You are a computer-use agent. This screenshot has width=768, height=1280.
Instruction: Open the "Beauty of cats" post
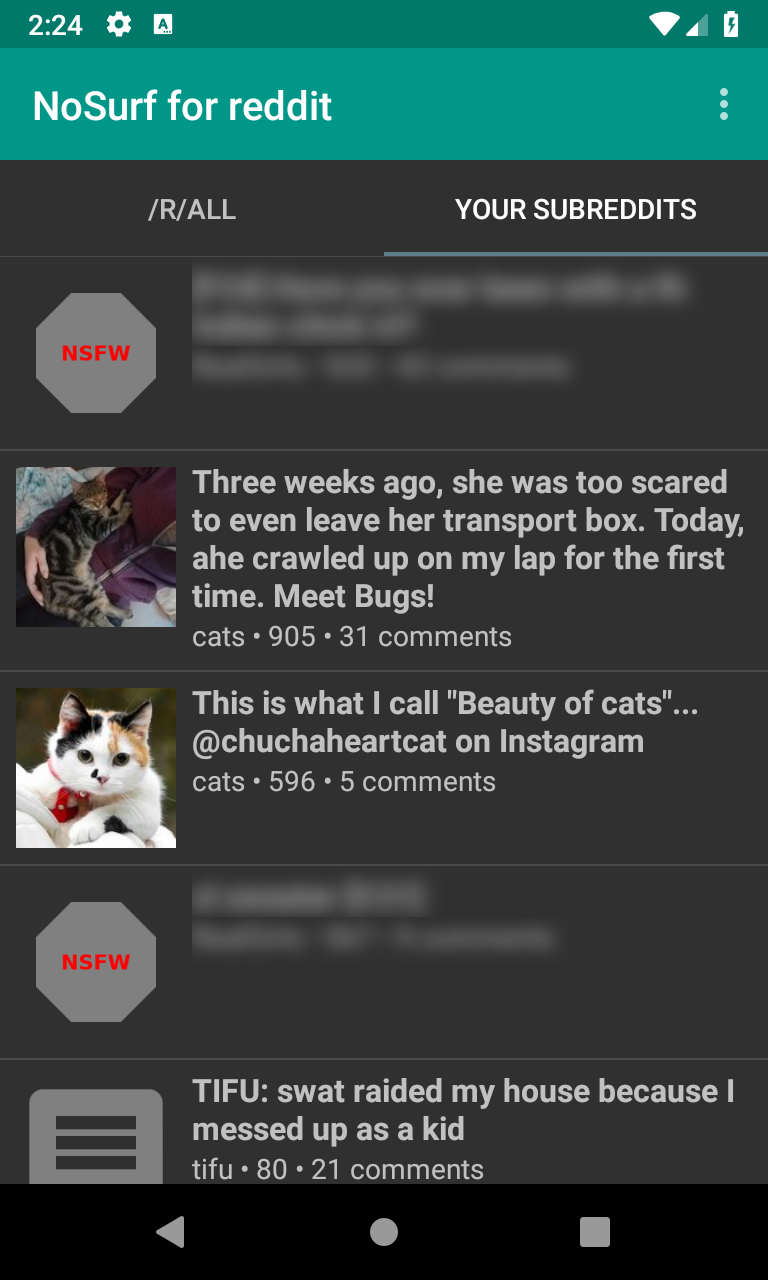point(446,722)
